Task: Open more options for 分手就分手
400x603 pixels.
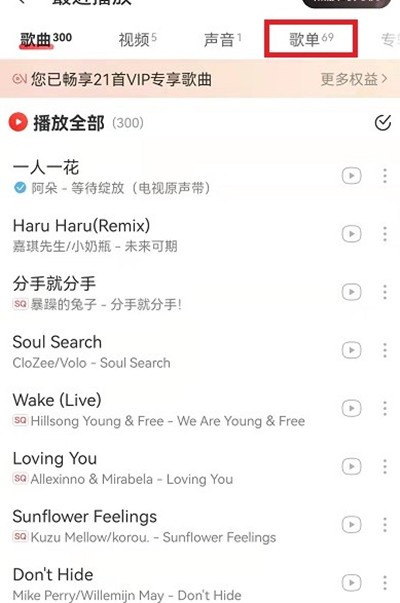Action: tap(385, 292)
